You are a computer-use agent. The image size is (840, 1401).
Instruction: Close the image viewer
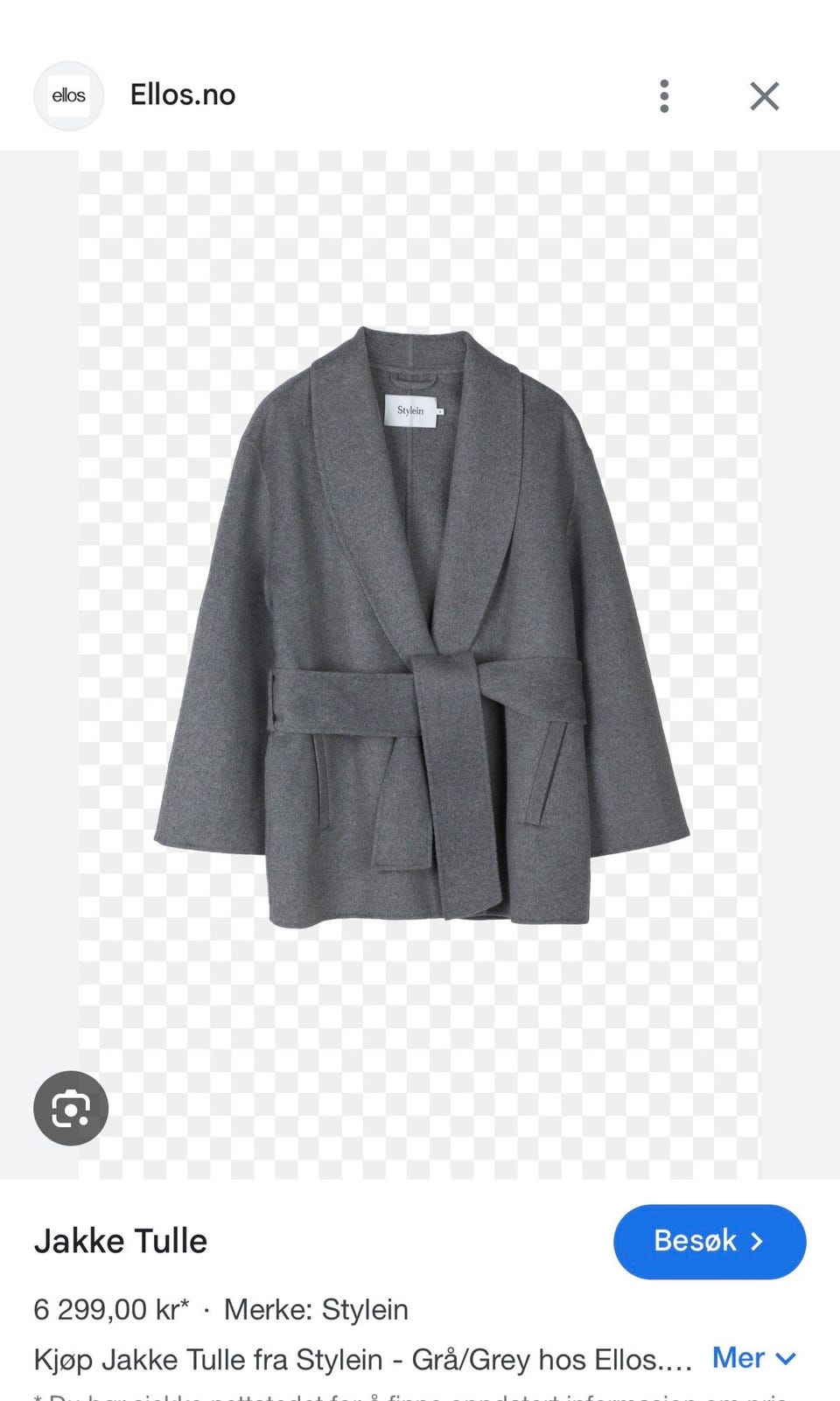point(764,96)
